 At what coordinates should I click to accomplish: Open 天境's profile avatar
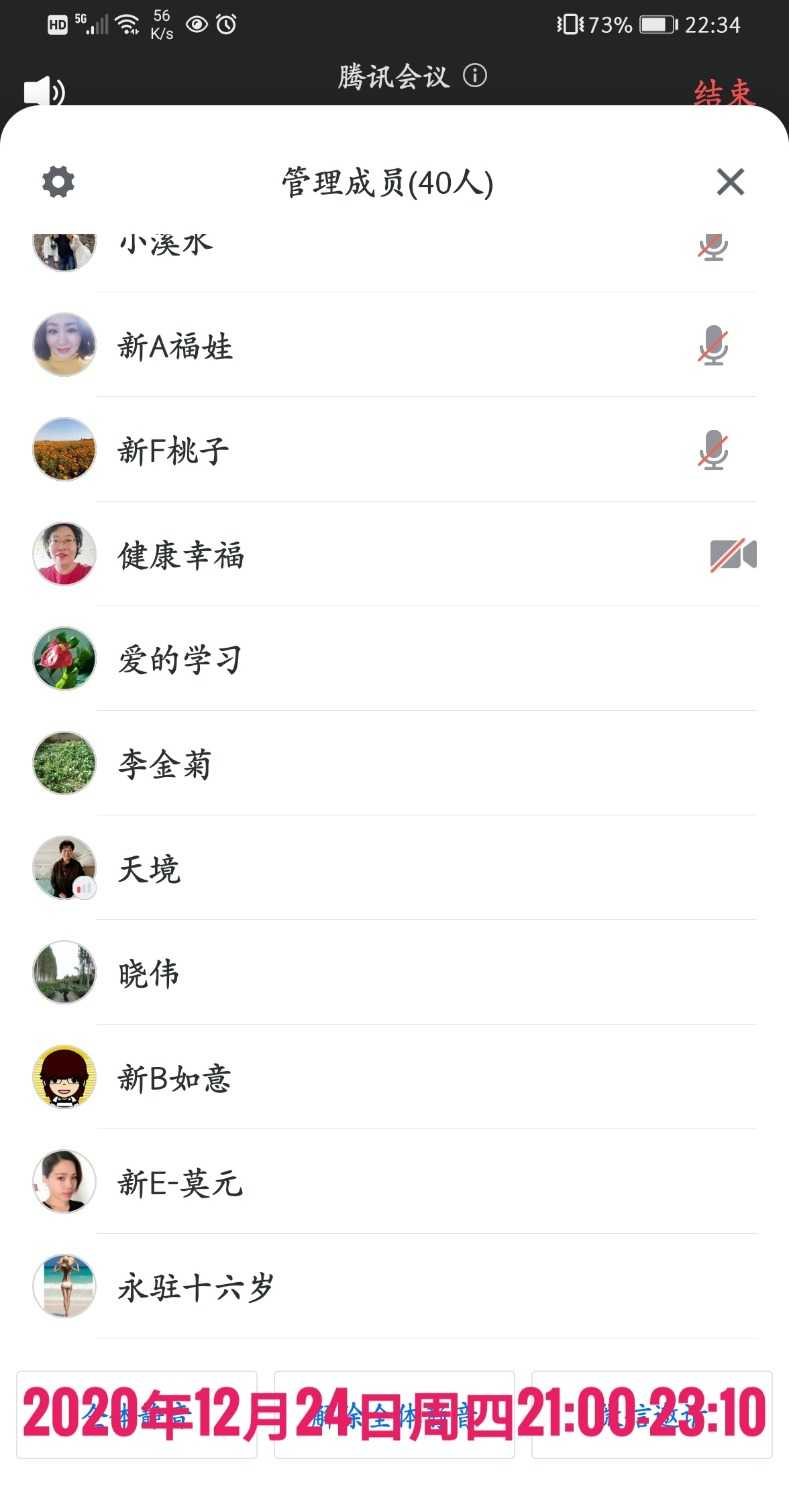[x=63, y=866]
